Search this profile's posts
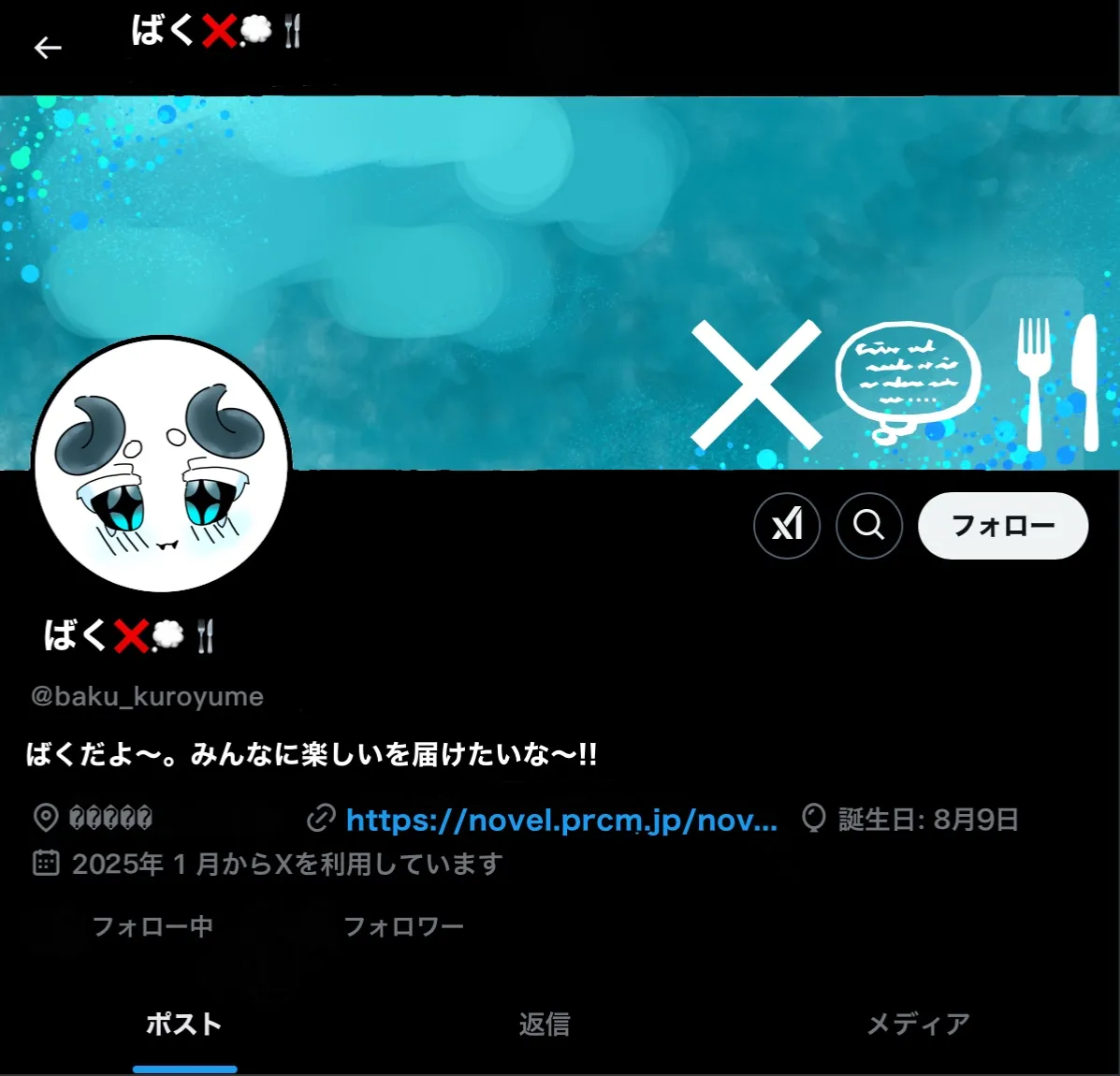This screenshot has height=1076, width=1120. click(x=869, y=525)
